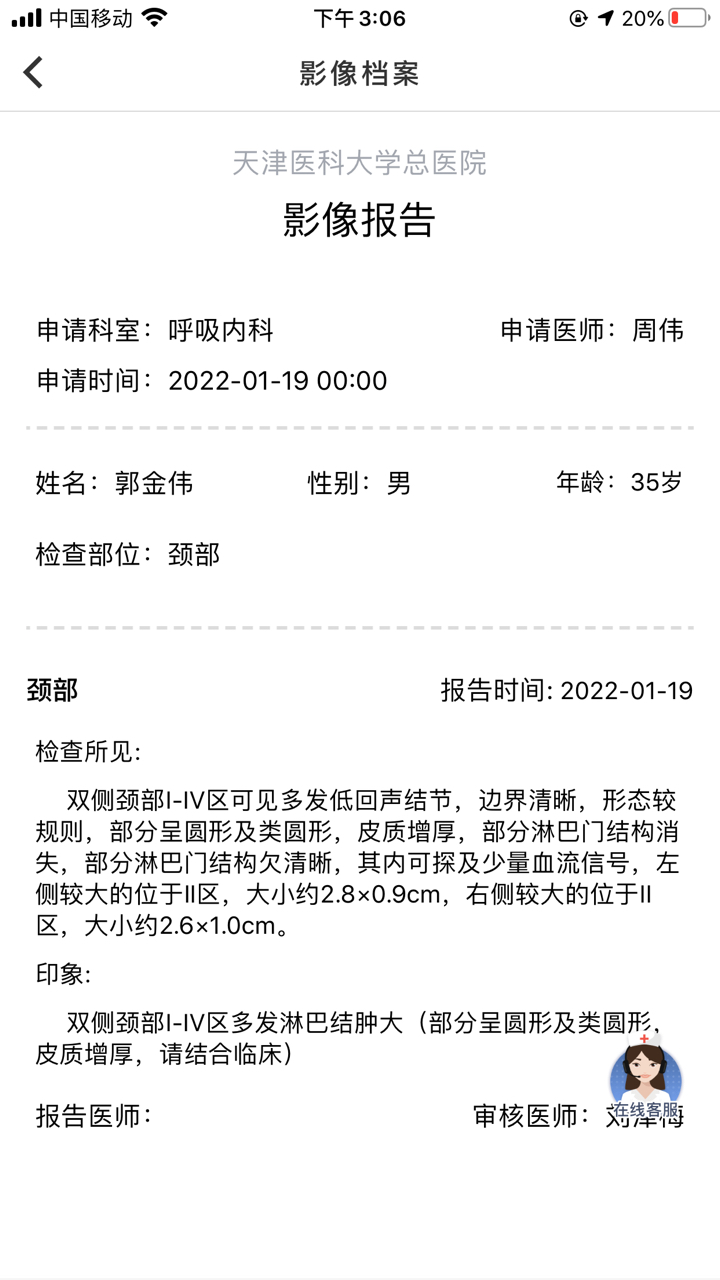Open the 在线客服 floating assistant
Viewport: 720px width, 1280px height.
[x=646, y=1077]
